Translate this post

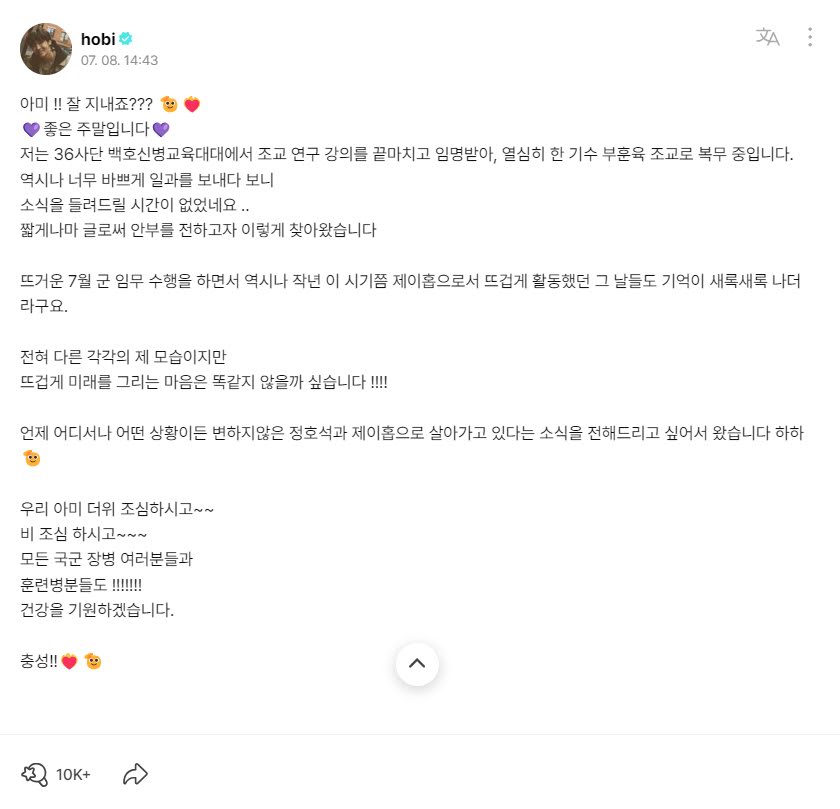click(x=767, y=38)
